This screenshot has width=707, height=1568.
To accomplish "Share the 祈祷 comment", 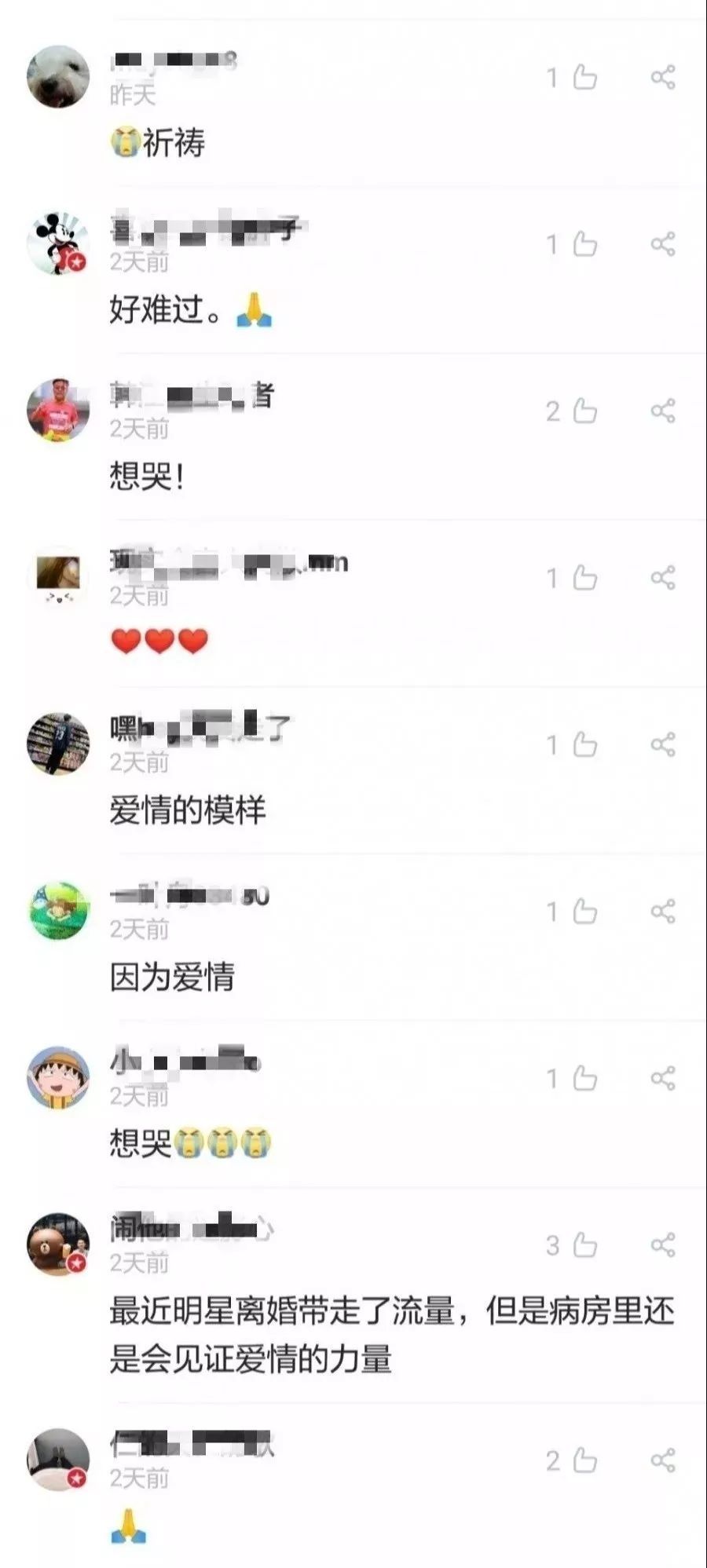I will point(663,77).
